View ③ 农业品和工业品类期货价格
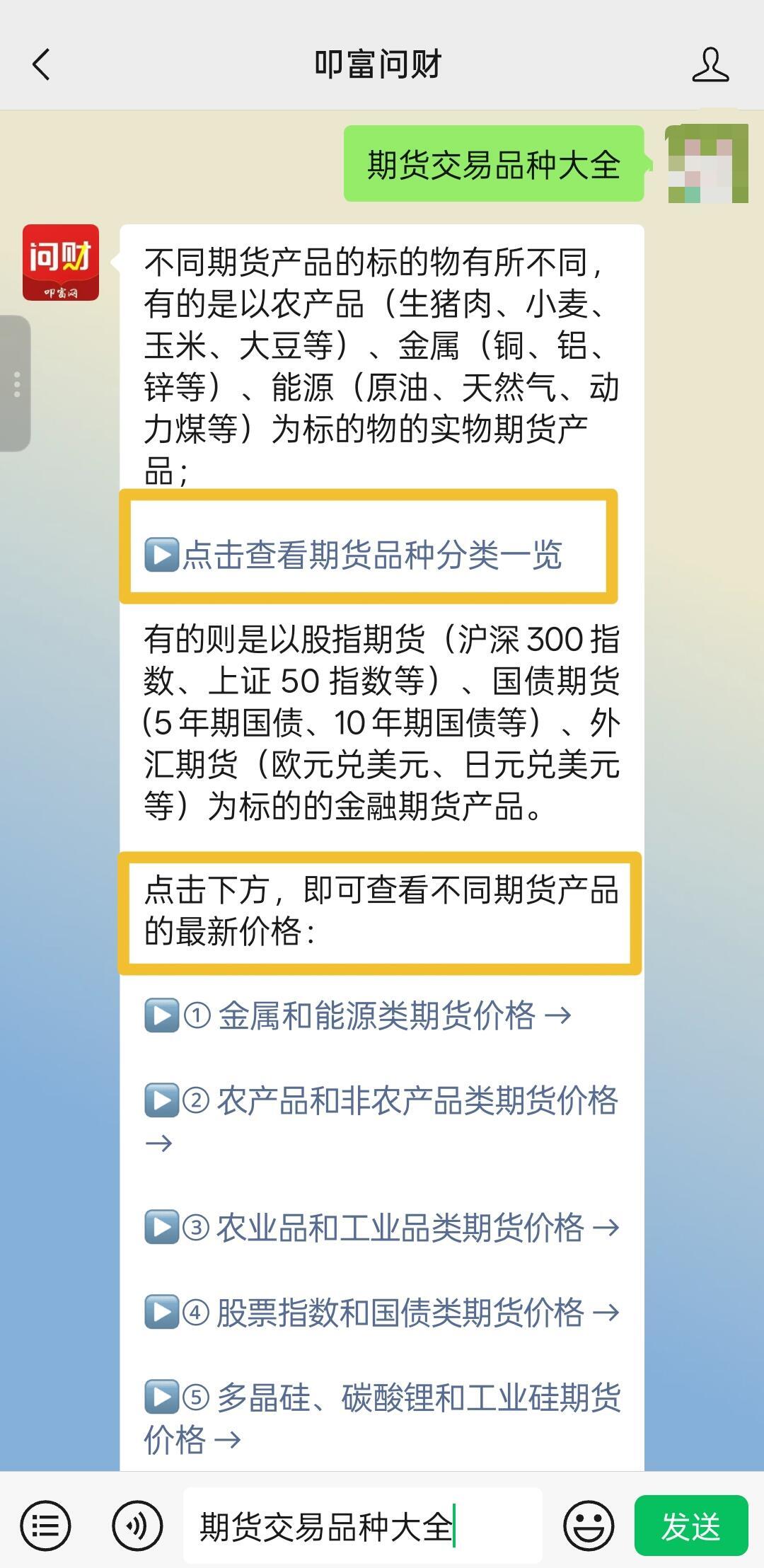This screenshot has width=764, height=1568. 400,1228
